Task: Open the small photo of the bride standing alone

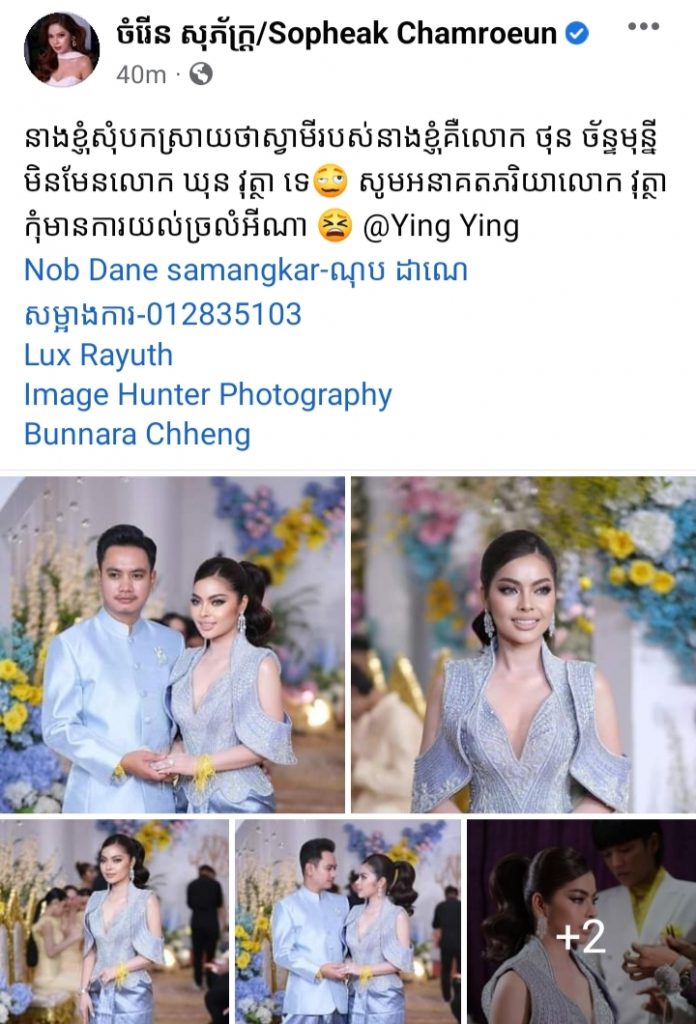Action: point(114,921)
